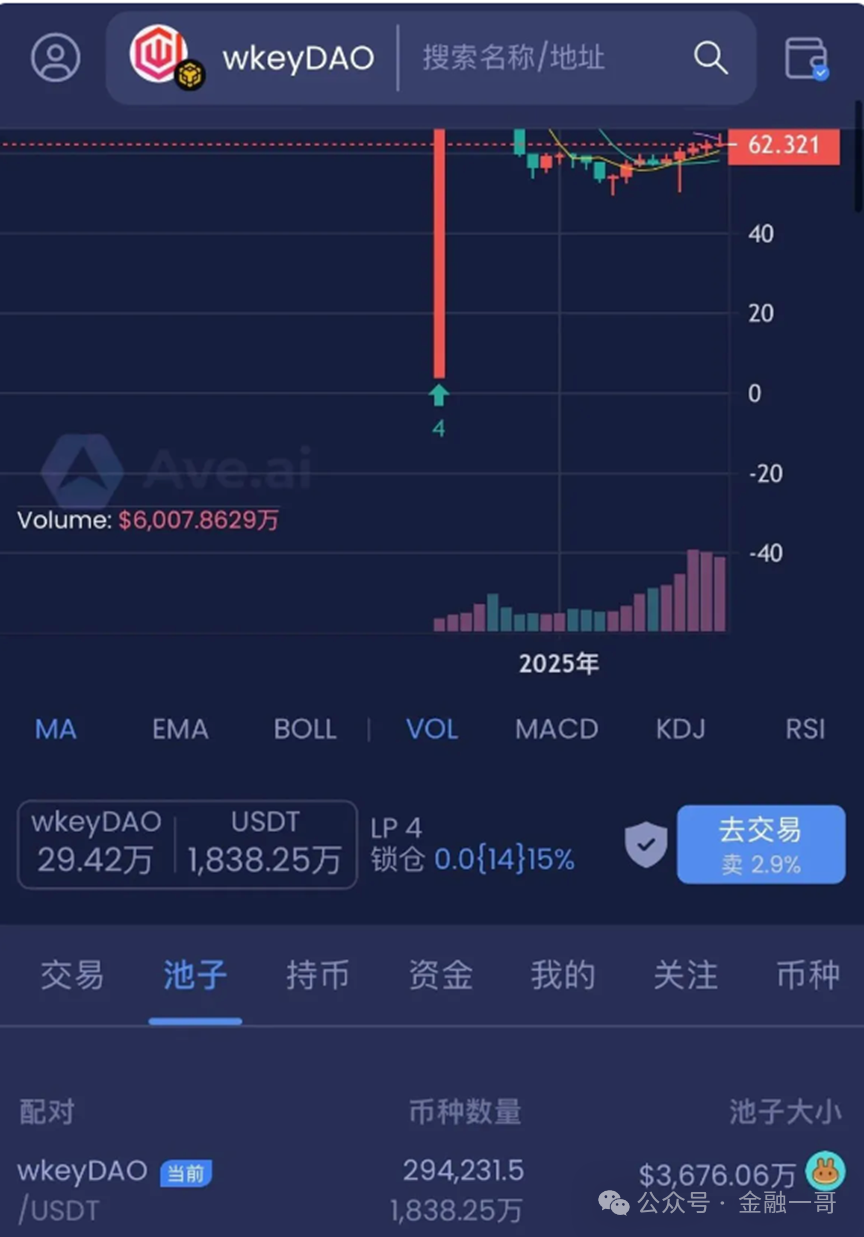The image size is (864, 1237).
Task: Switch to the 持币 tab
Action: coord(317,975)
